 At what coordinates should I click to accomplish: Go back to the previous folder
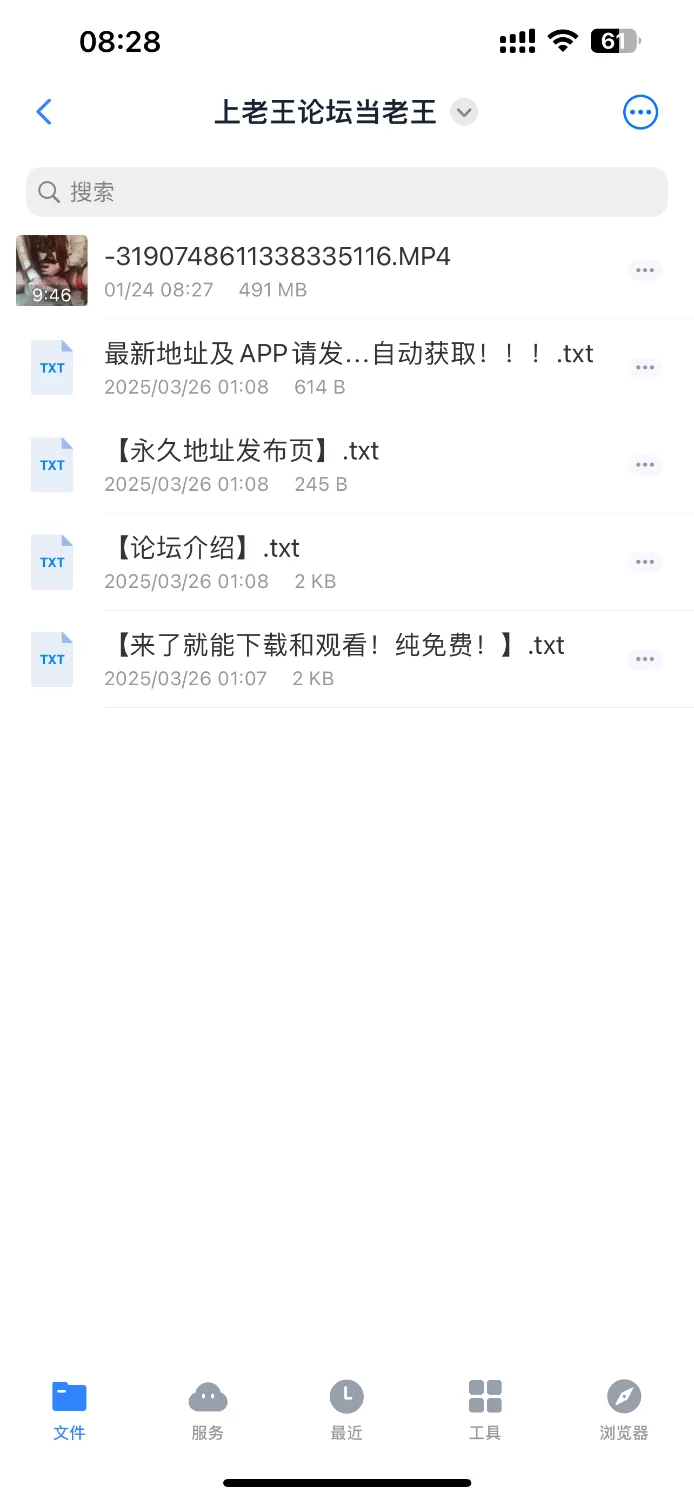(44, 112)
